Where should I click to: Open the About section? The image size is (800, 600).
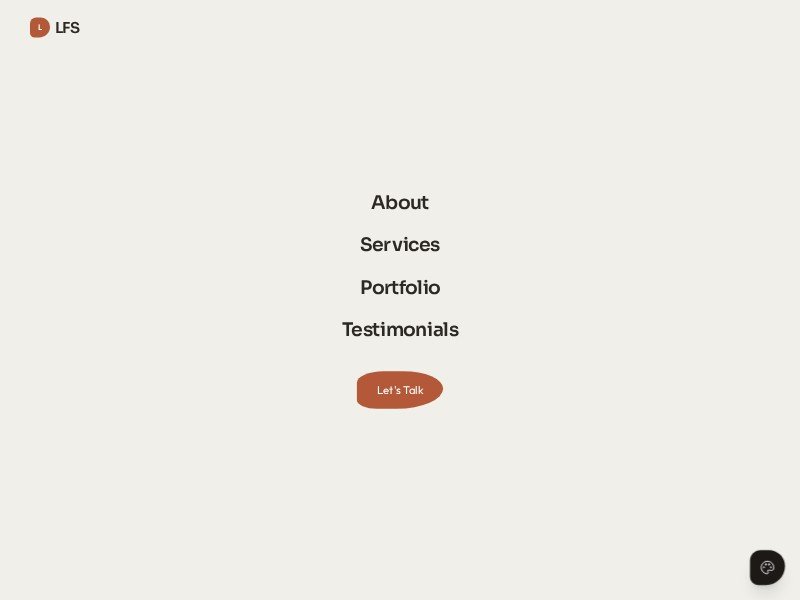[400, 202]
